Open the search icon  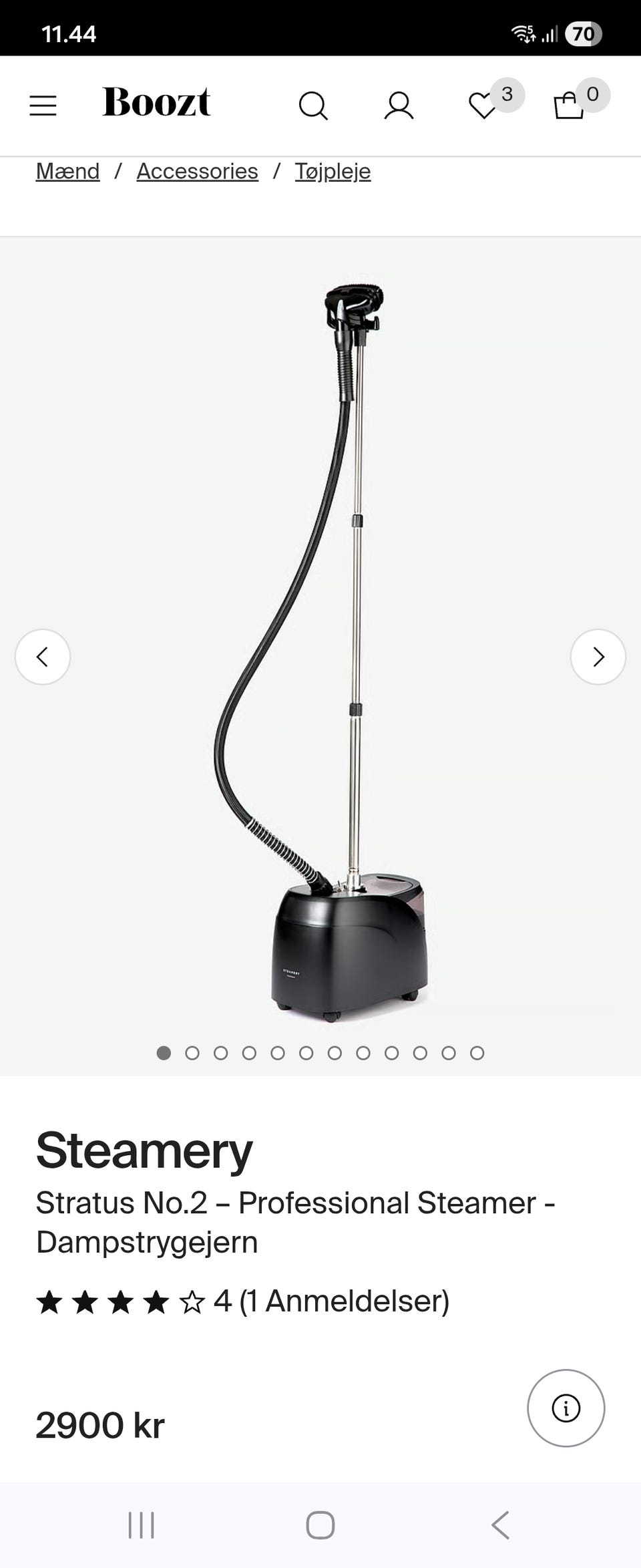coord(312,106)
